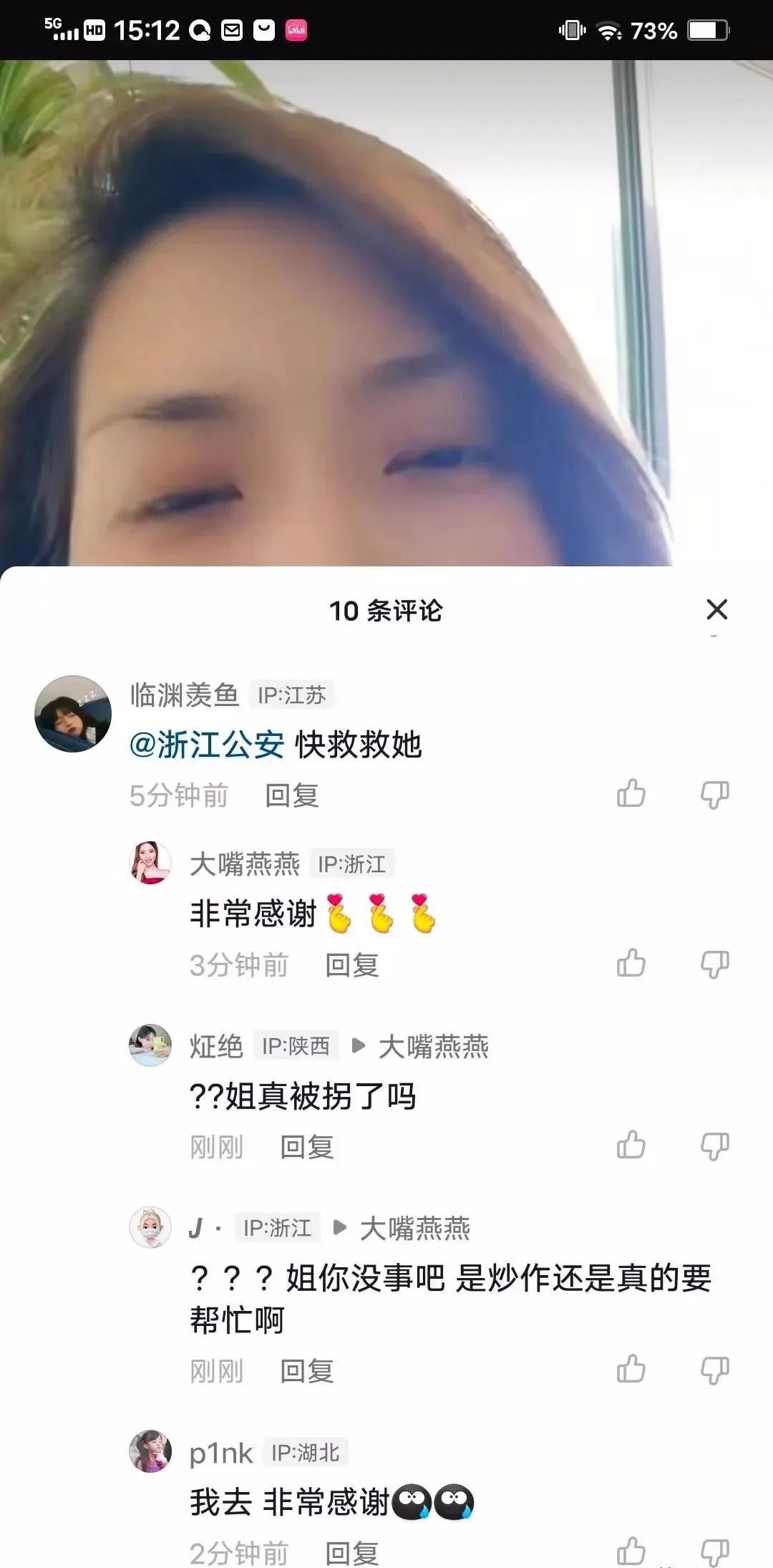Screen dimensions: 773x1568
Task: Open the @浙江公安 mention link
Action: coord(207,745)
